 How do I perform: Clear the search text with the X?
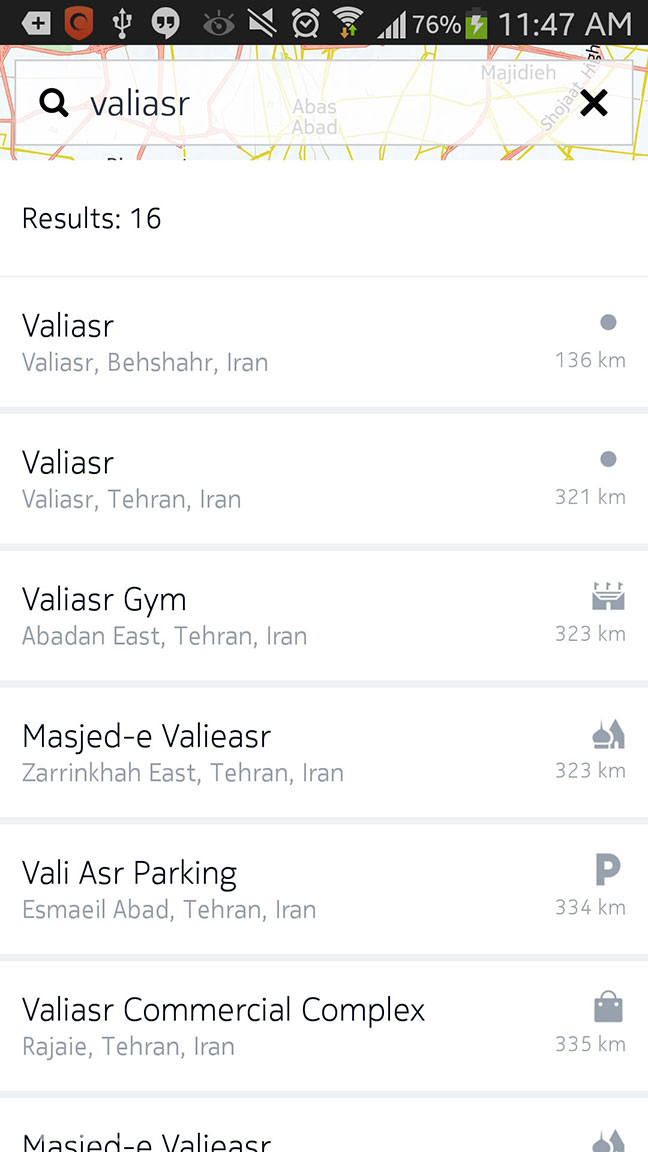pyautogui.click(x=593, y=104)
